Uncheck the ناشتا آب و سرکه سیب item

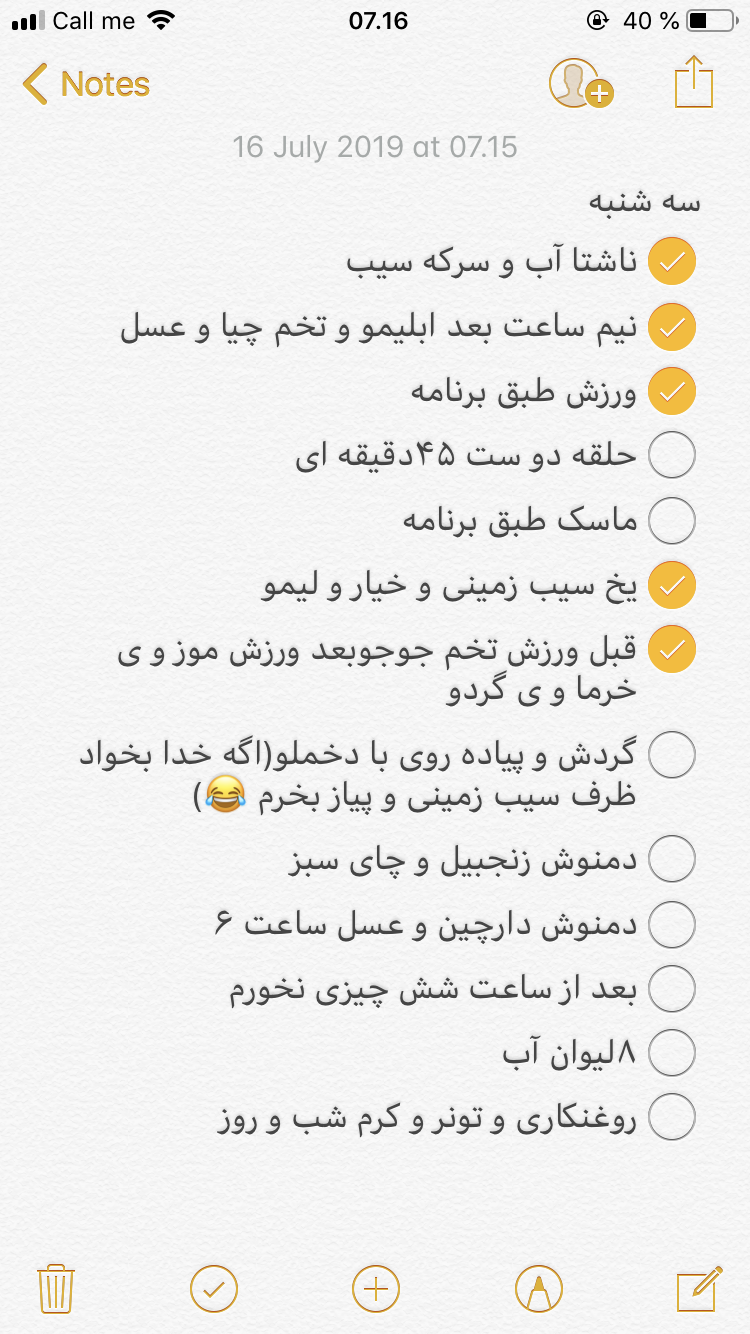[672, 262]
